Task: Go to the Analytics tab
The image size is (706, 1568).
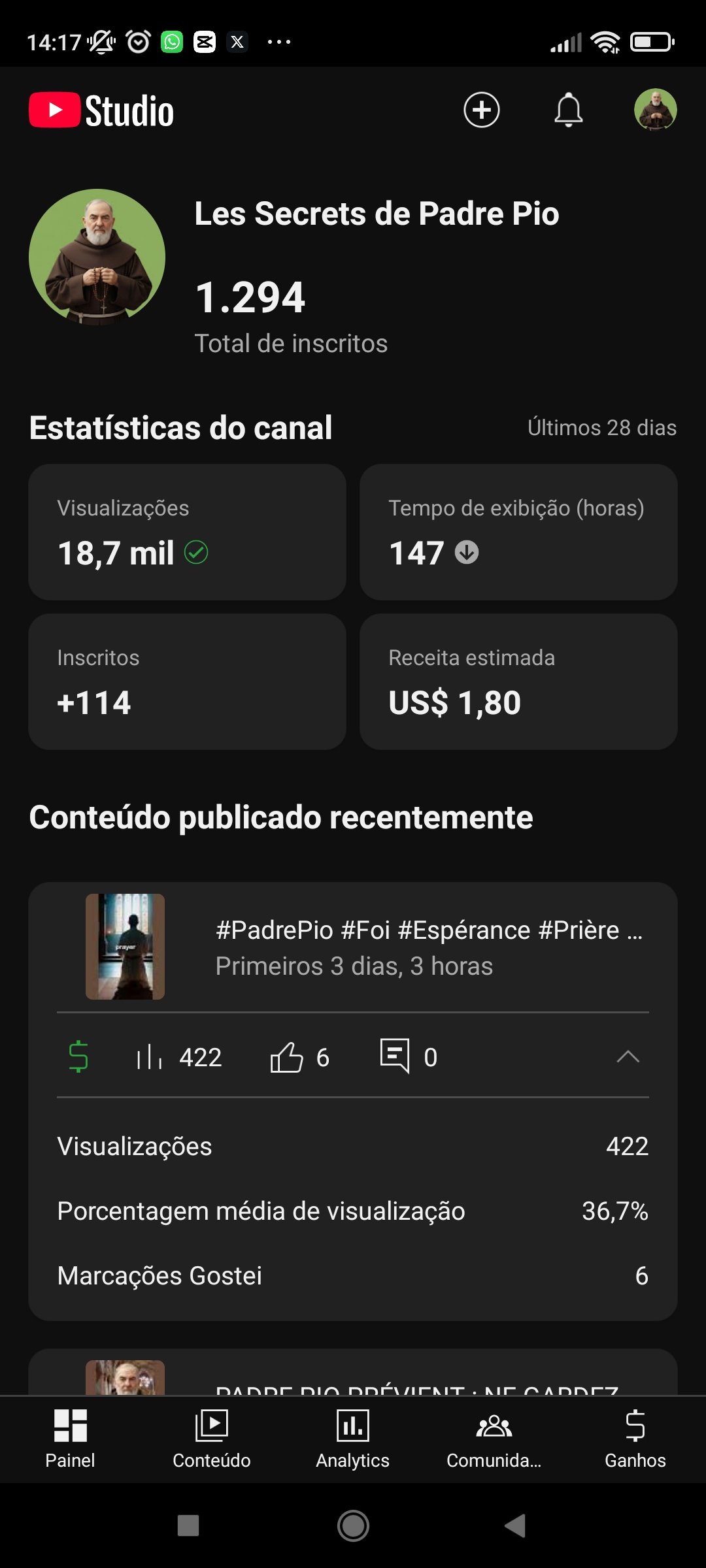Action: [x=352, y=1439]
